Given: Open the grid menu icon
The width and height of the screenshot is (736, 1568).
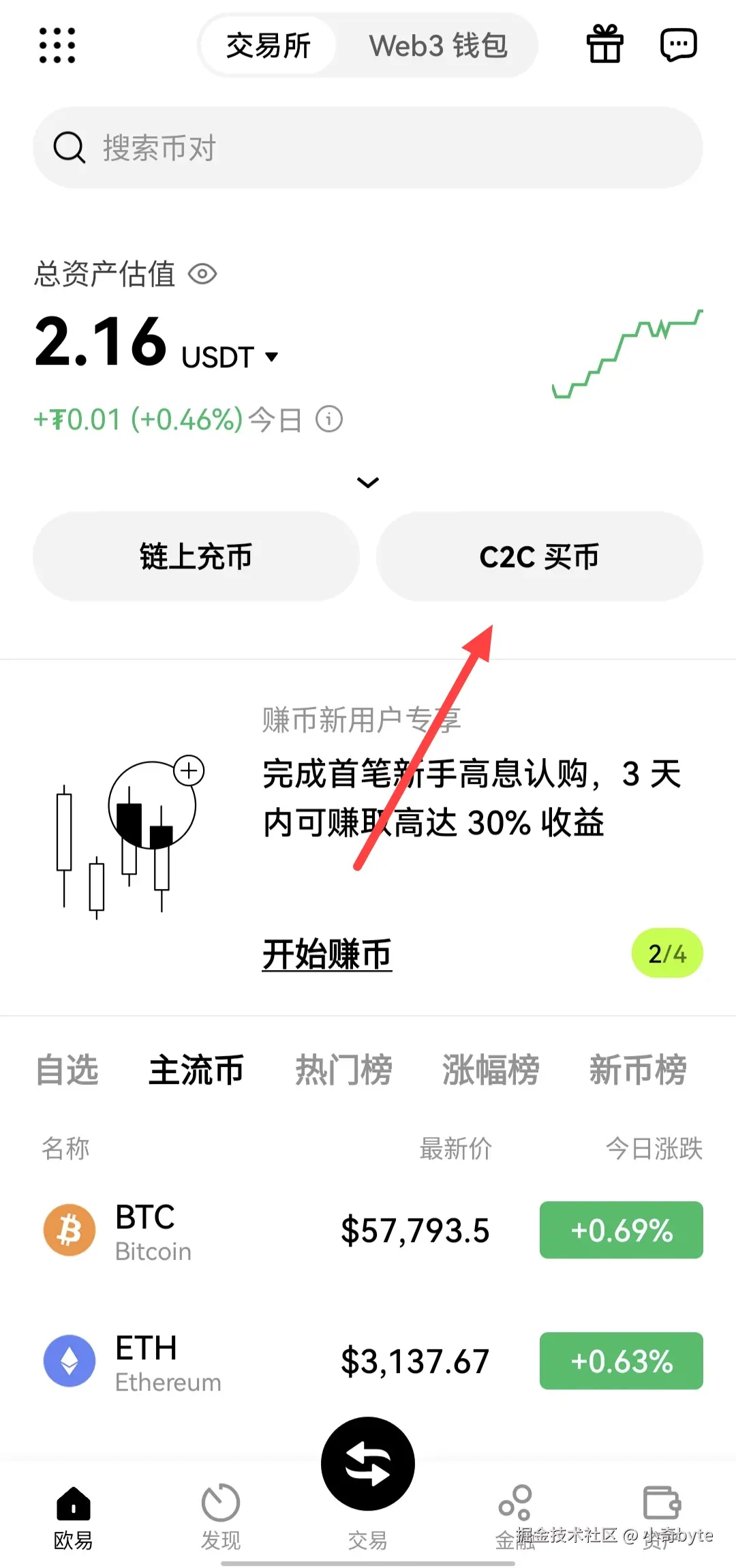Looking at the screenshot, I should [x=57, y=46].
